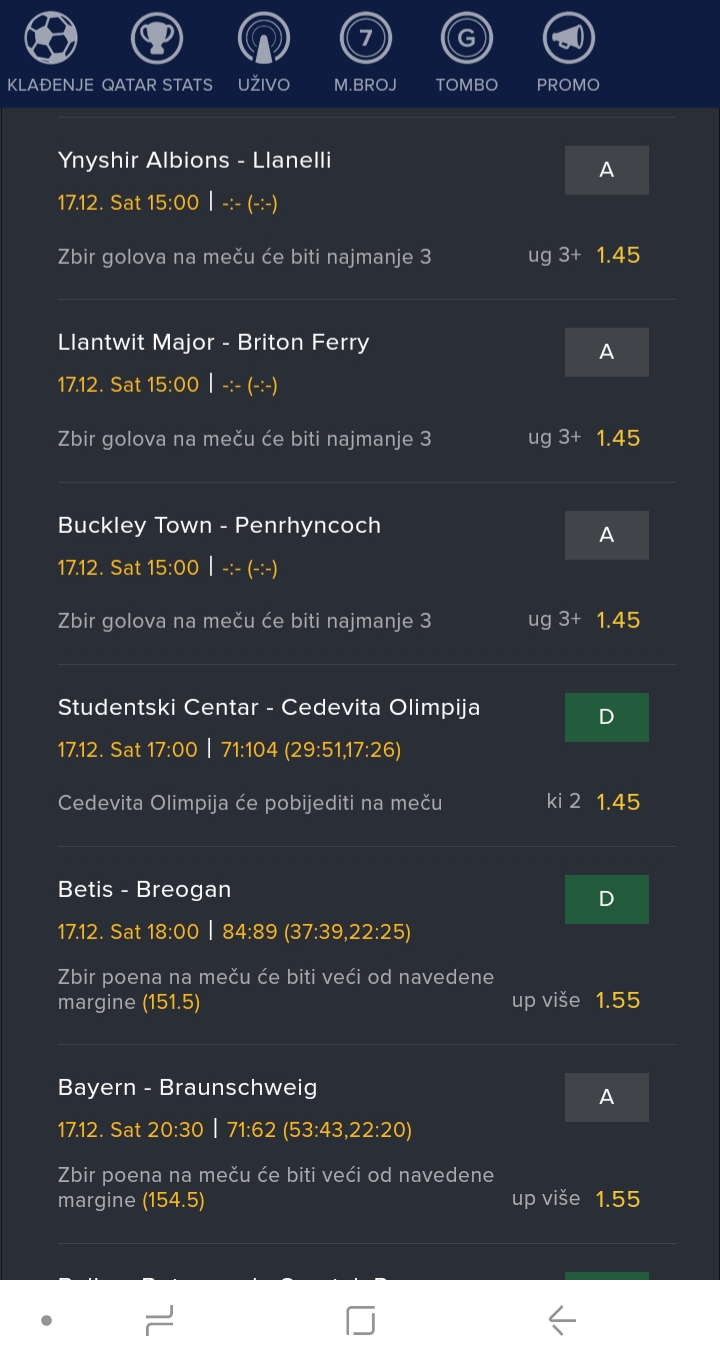
Task: Tap the A badge for Bayern - Braunschweig
Action: pos(607,1097)
